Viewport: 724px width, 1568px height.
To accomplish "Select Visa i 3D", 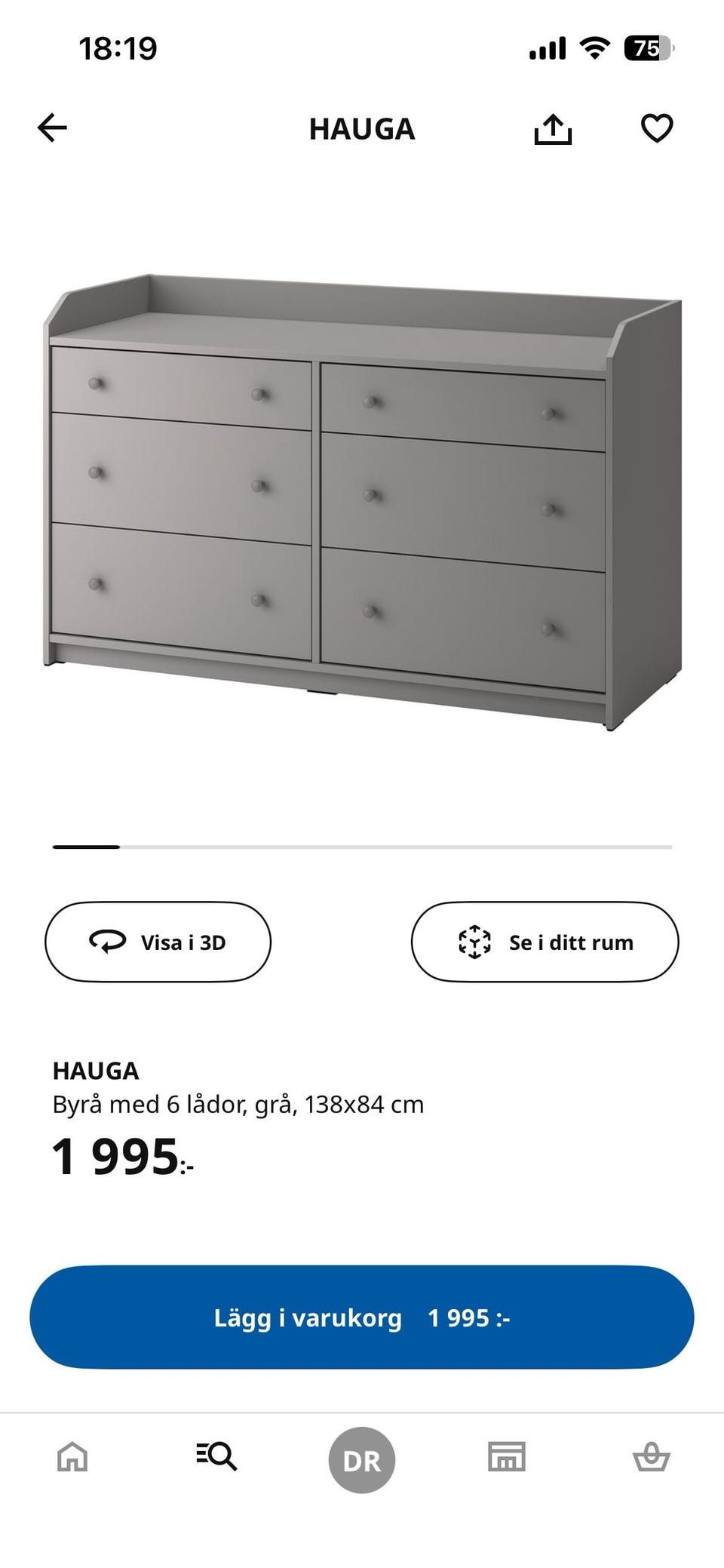I will 158,942.
